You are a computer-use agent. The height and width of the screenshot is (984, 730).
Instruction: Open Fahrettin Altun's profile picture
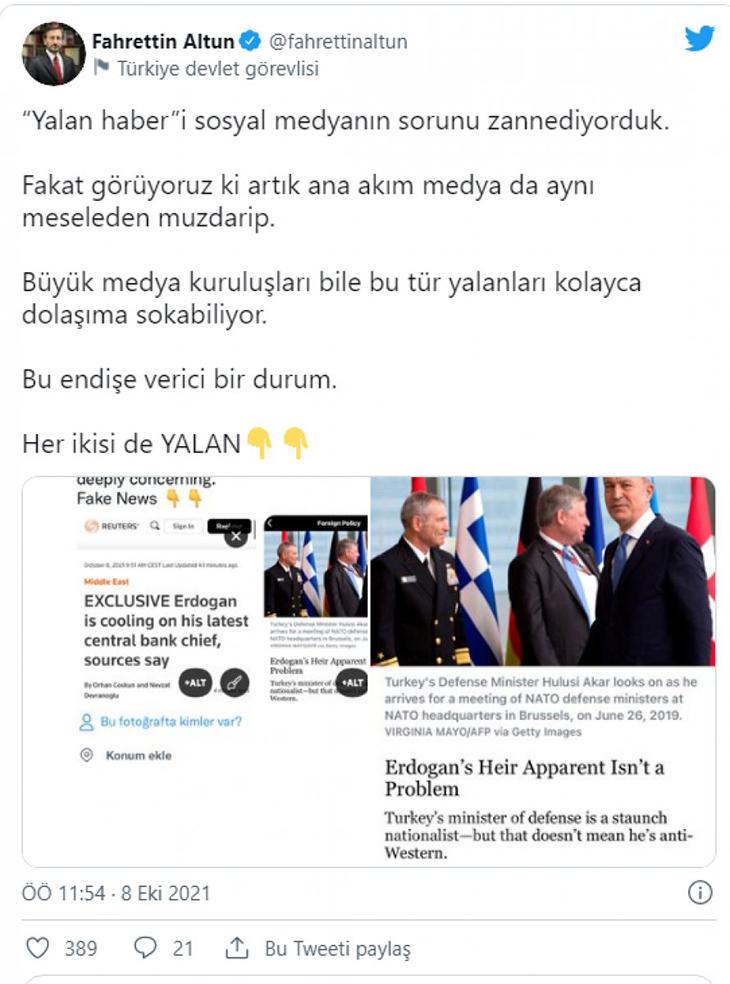click(53, 54)
